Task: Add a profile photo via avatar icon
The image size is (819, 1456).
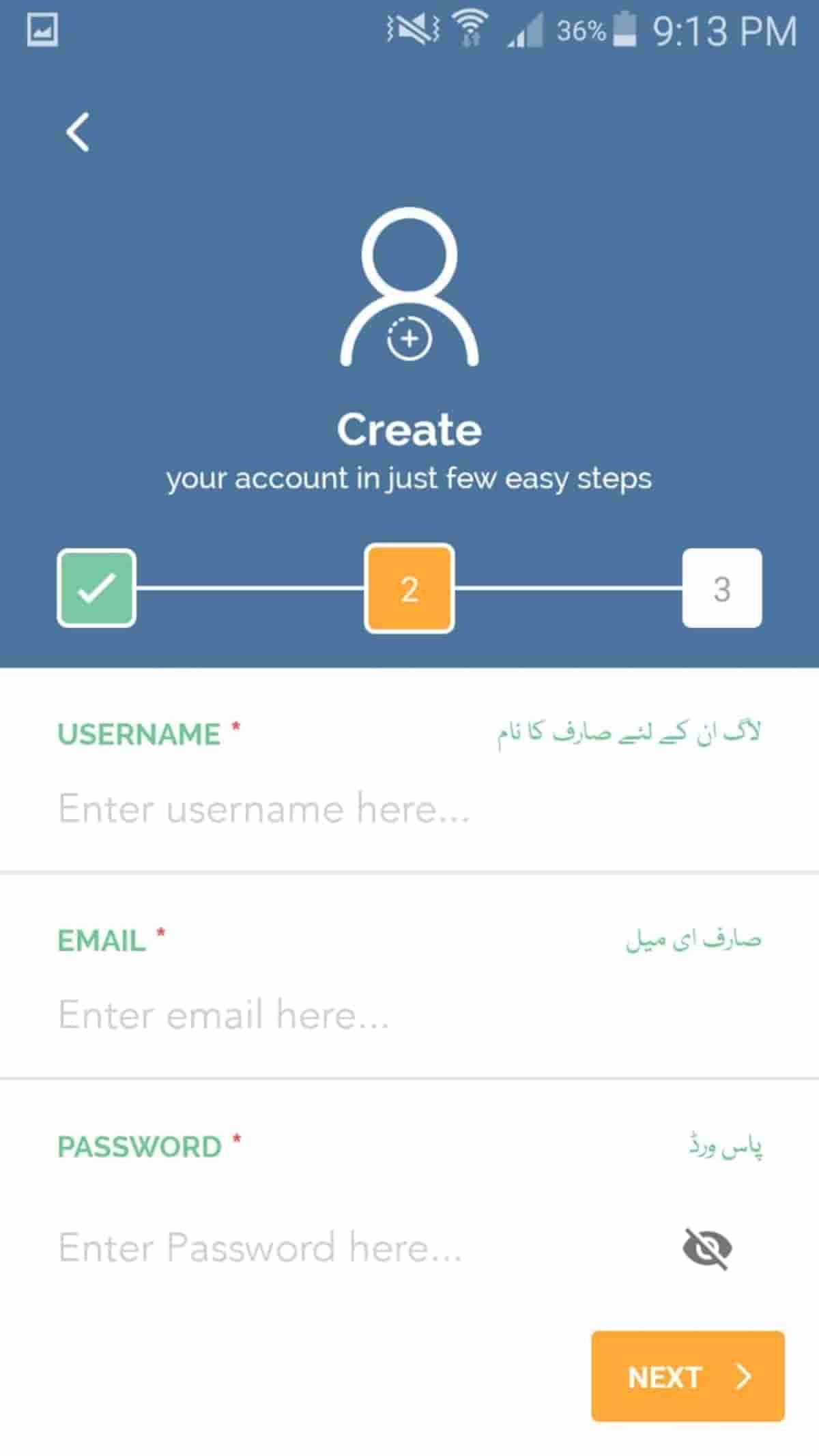Action: (409, 287)
